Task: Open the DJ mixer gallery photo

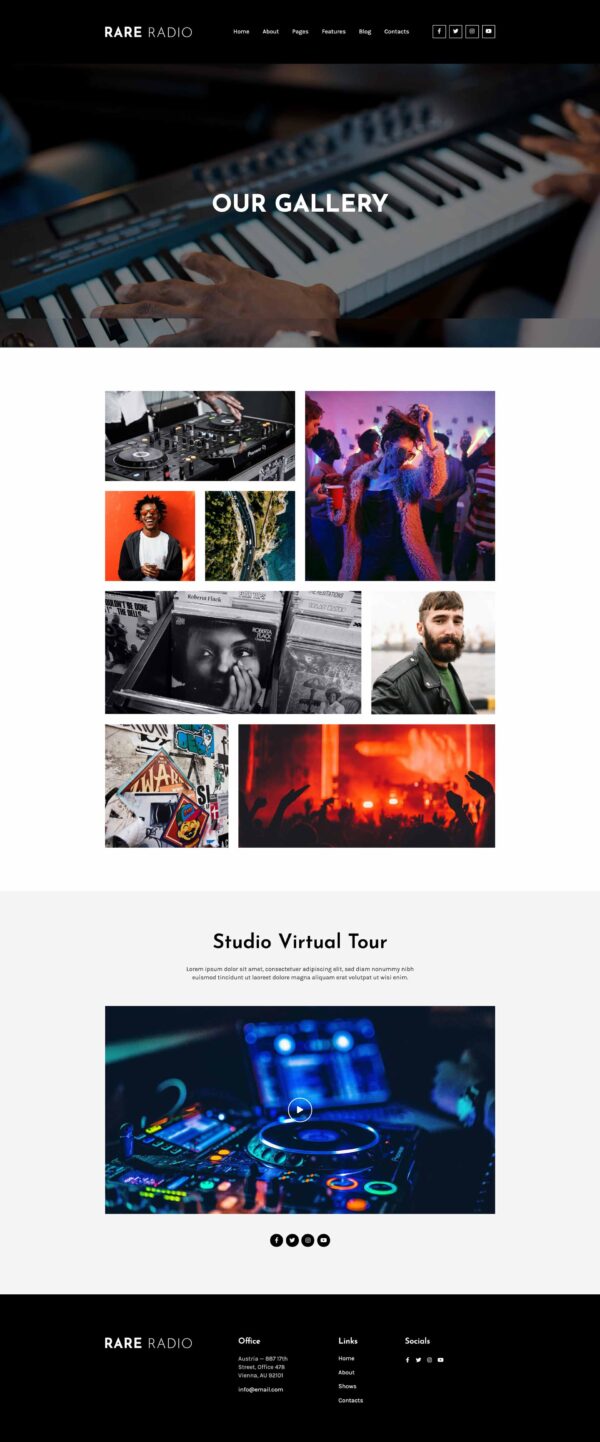Action: (200, 435)
